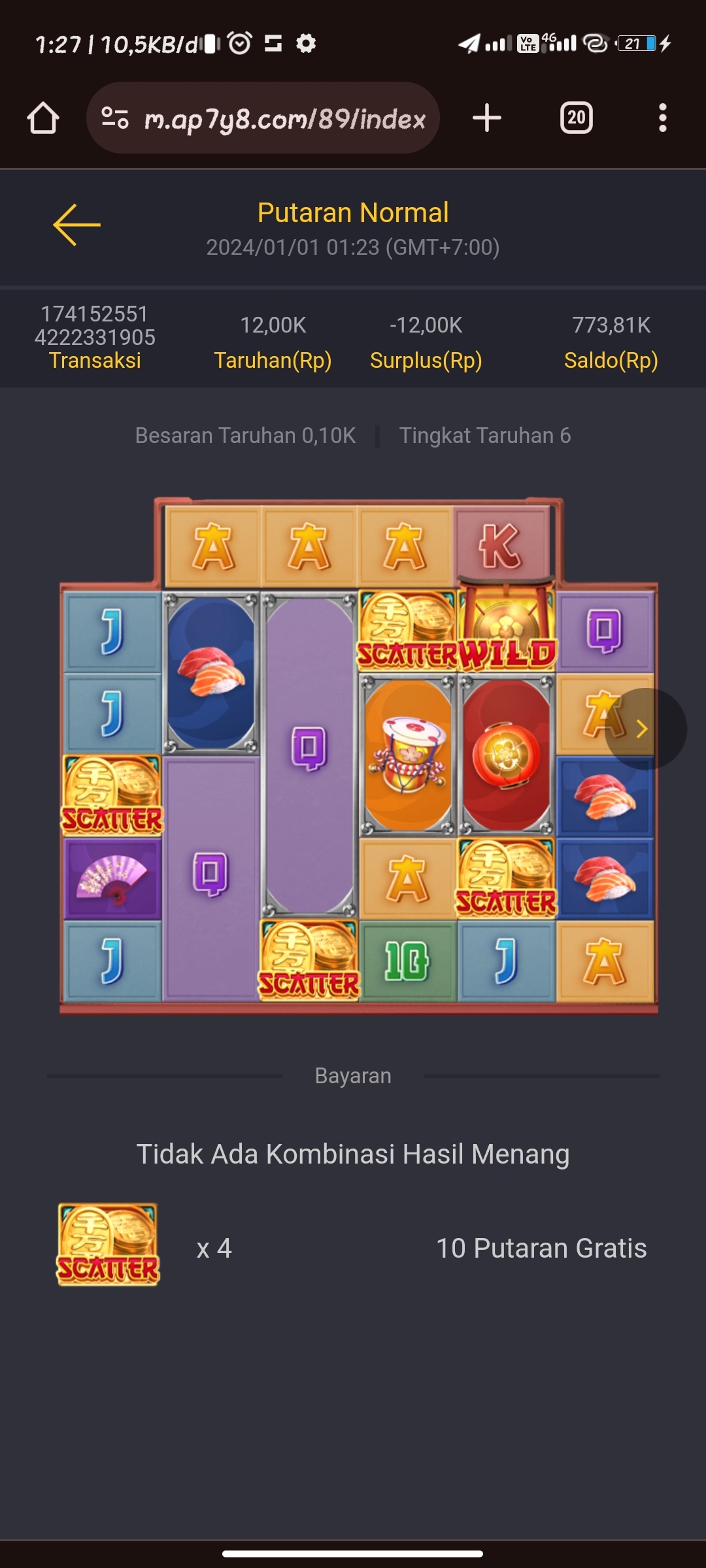Tap the site settings icon in the address bar
Image resolution: width=706 pixels, height=1568 pixels.
(x=115, y=118)
